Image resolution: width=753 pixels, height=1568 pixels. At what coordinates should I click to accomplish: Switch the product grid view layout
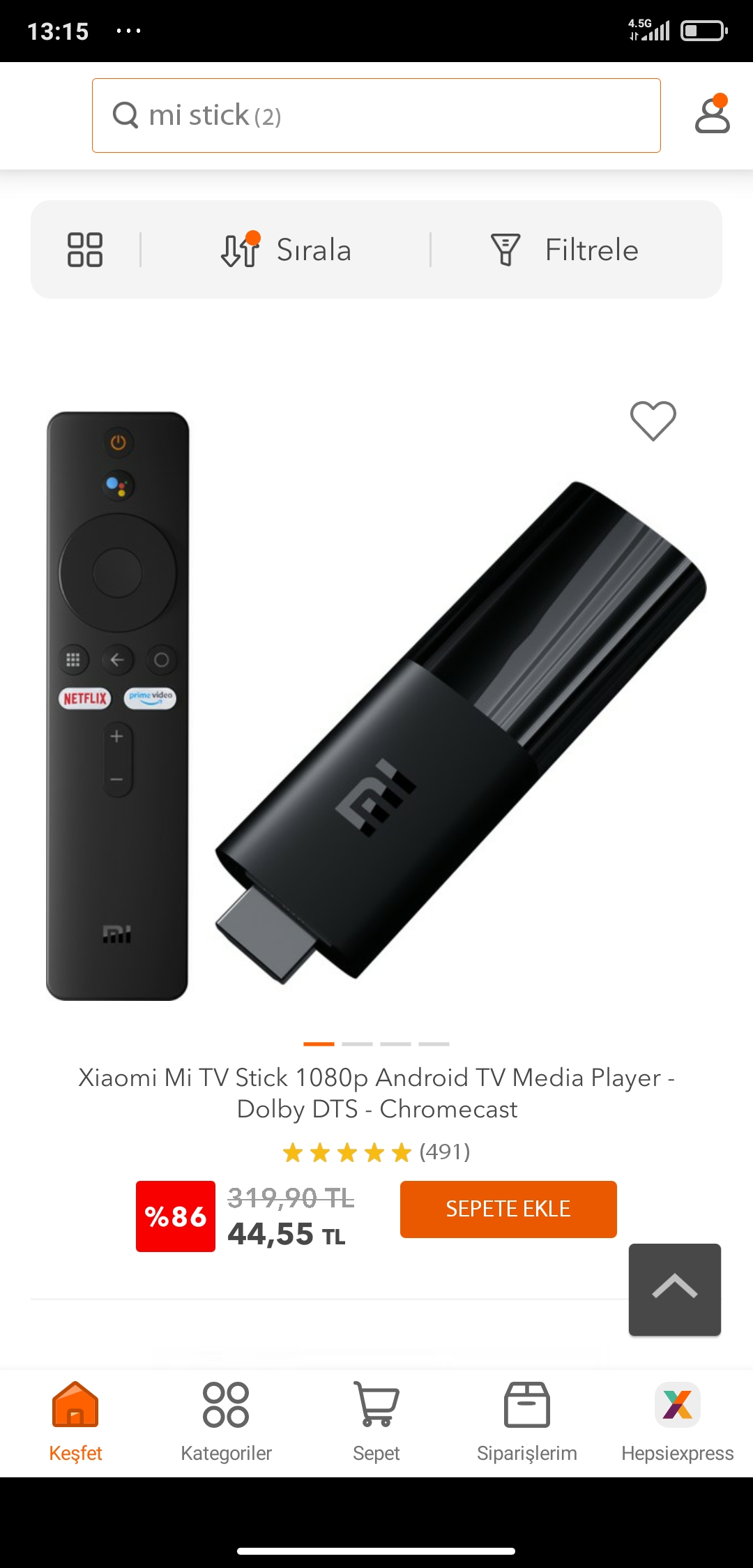click(85, 250)
